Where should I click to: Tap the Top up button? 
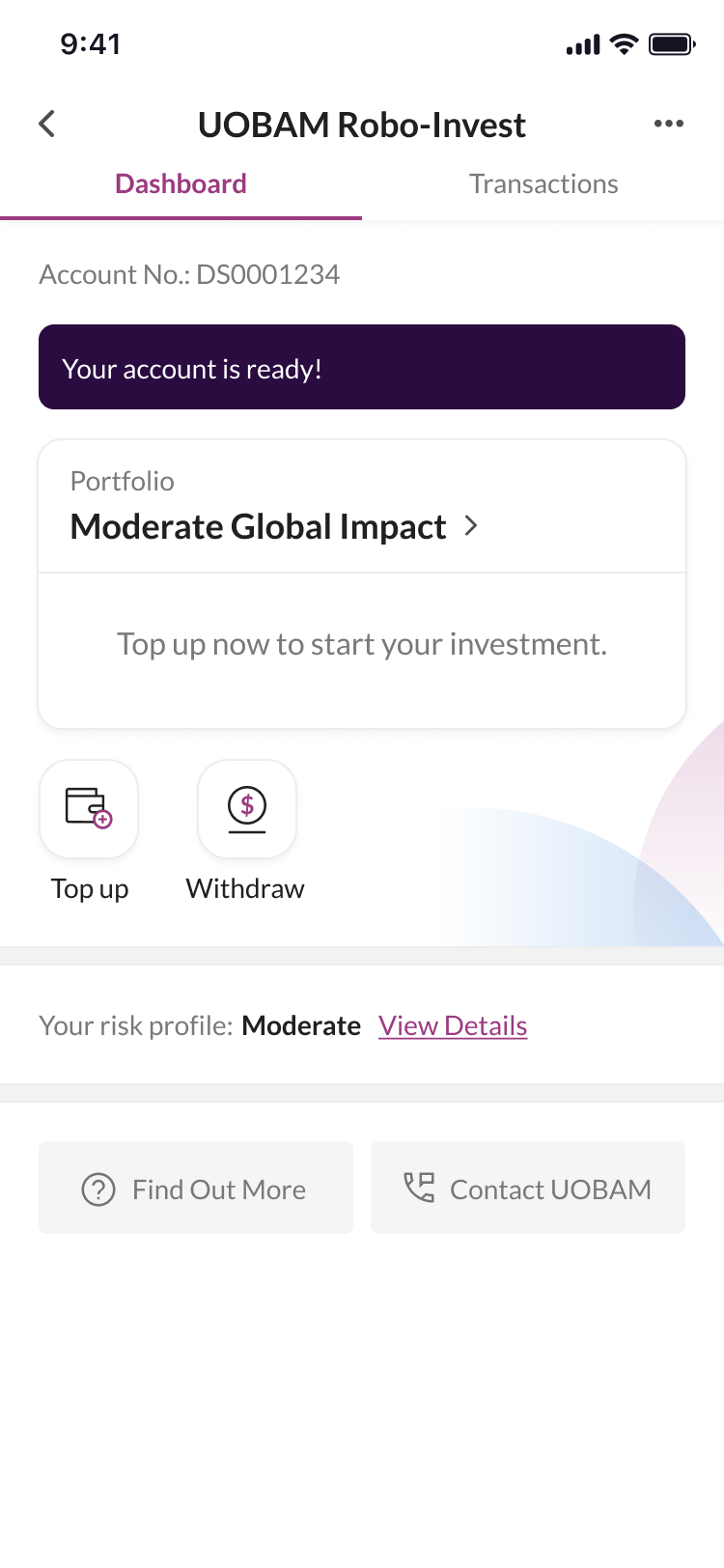(89, 809)
